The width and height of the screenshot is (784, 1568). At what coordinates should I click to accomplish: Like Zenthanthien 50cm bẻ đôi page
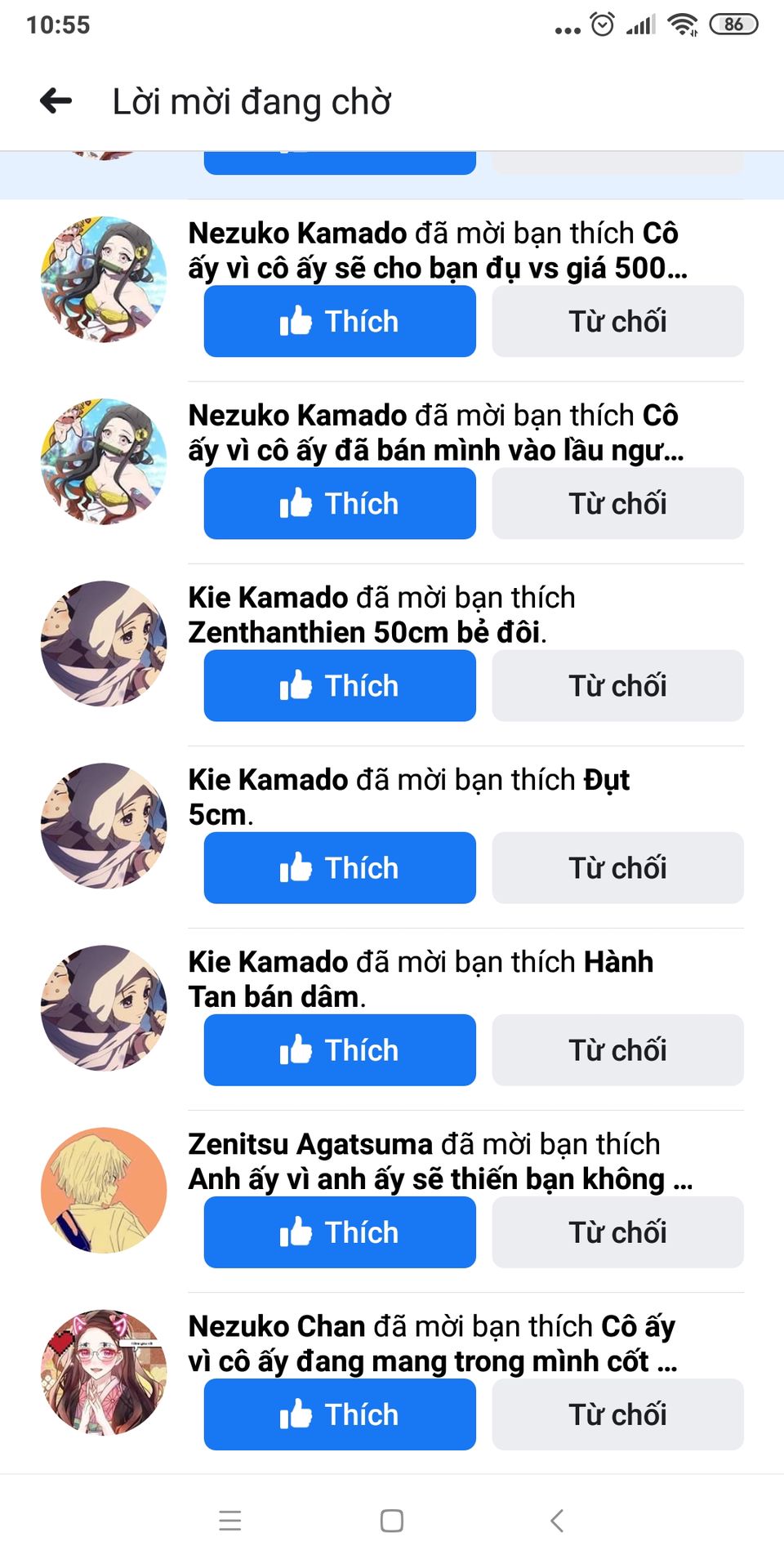(340, 685)
